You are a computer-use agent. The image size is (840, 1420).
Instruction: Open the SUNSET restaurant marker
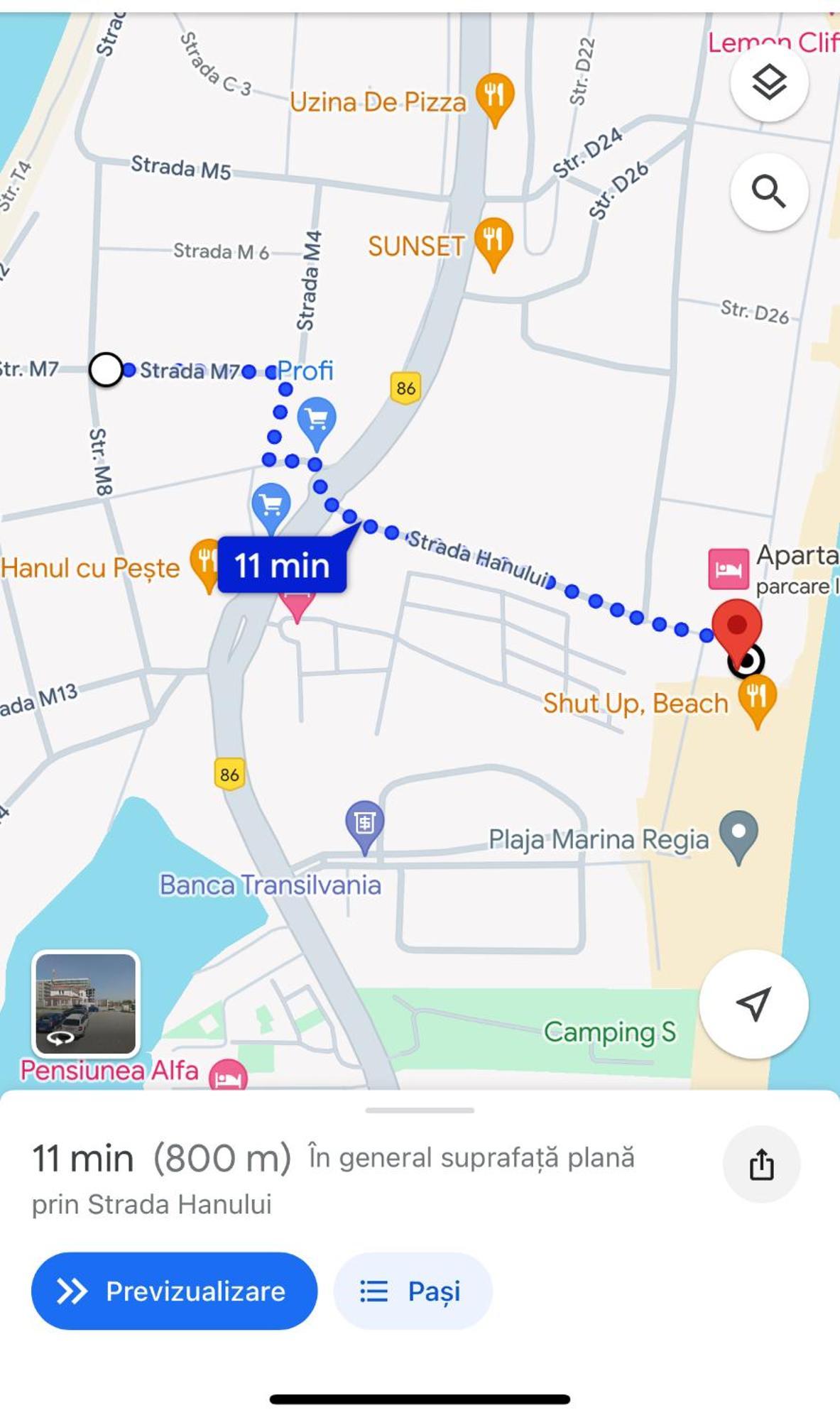[493, 240]
